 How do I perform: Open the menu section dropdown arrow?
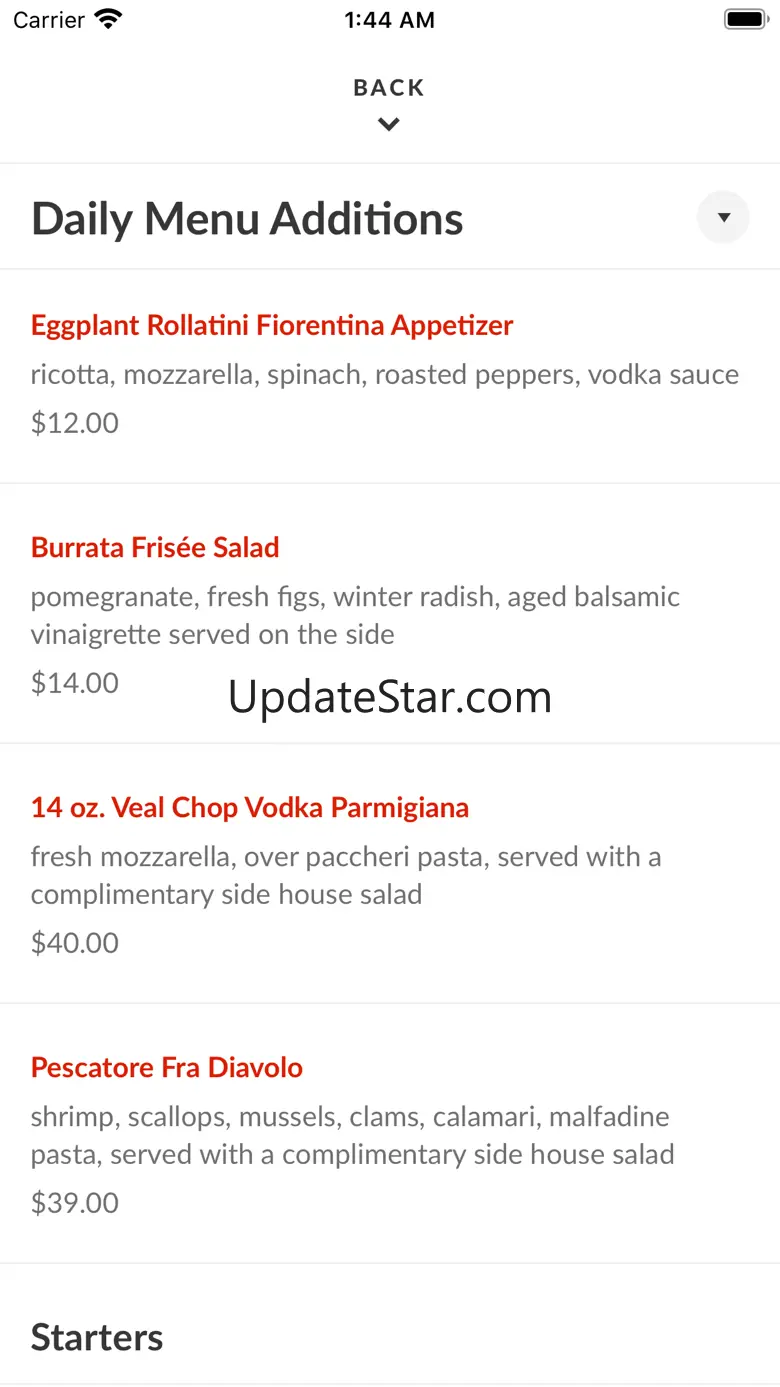point(723,217)
